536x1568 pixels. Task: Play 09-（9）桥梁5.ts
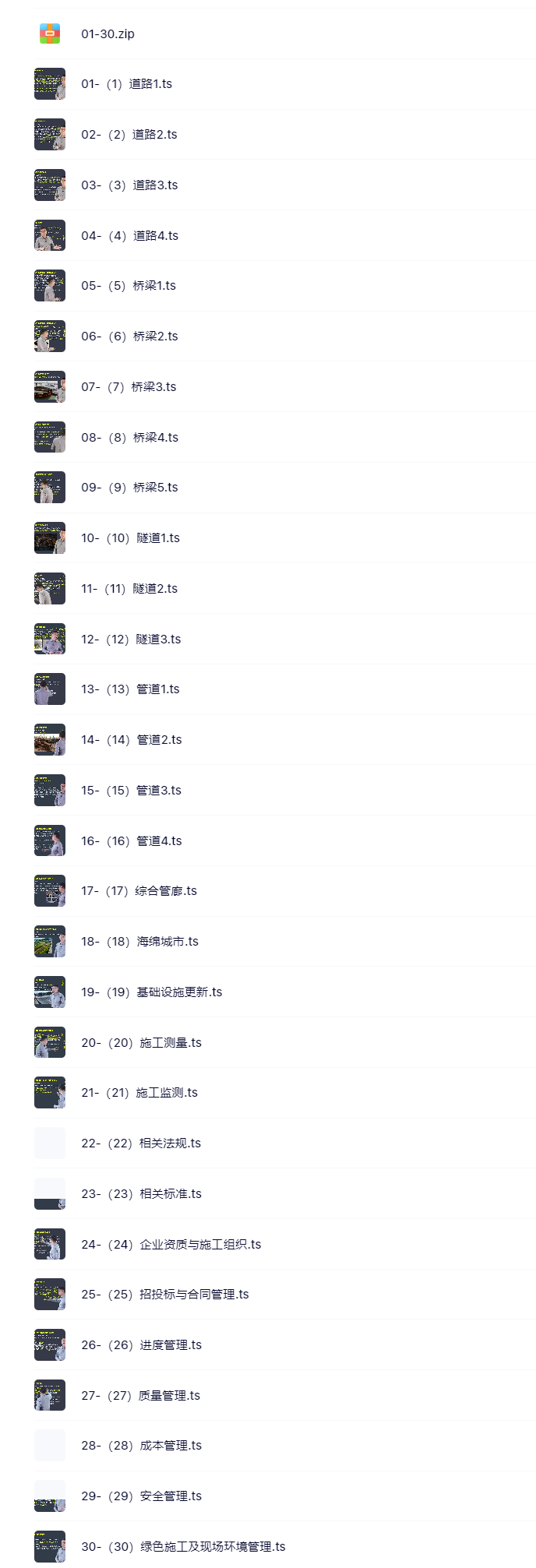click(129, 488)
